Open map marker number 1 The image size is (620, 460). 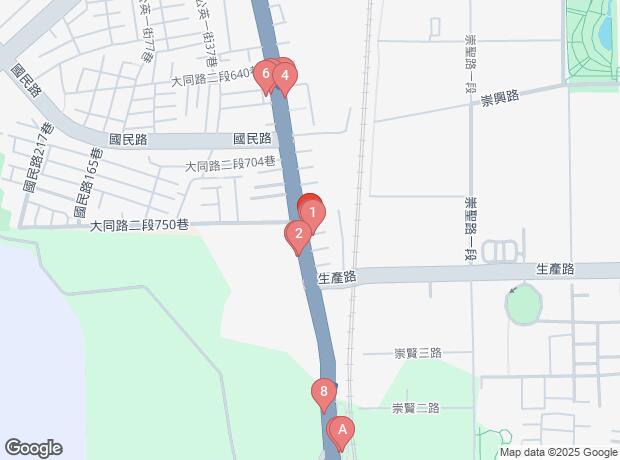(x=313, y=212)
